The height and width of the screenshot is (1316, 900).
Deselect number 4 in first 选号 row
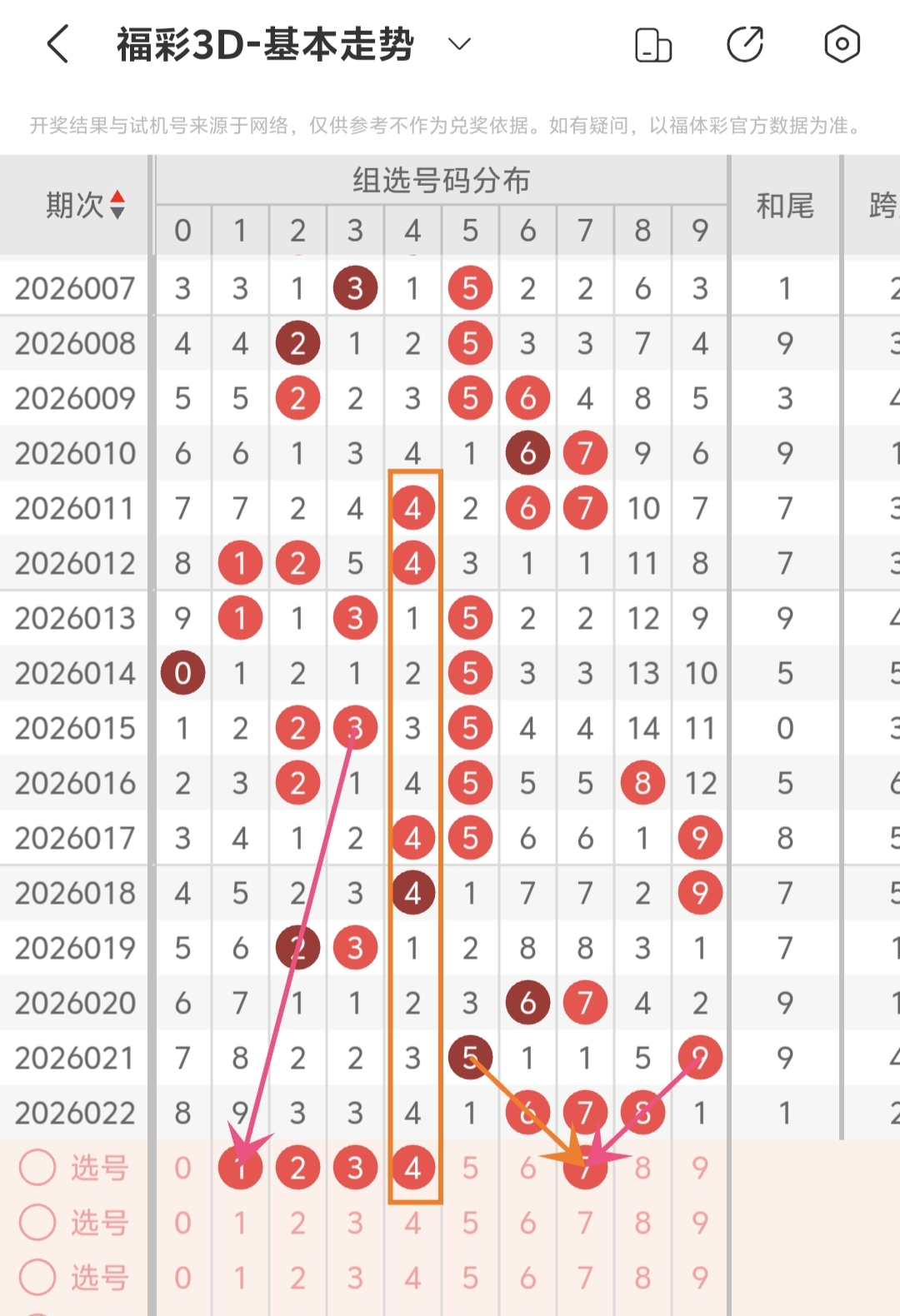click(413, 1168)
